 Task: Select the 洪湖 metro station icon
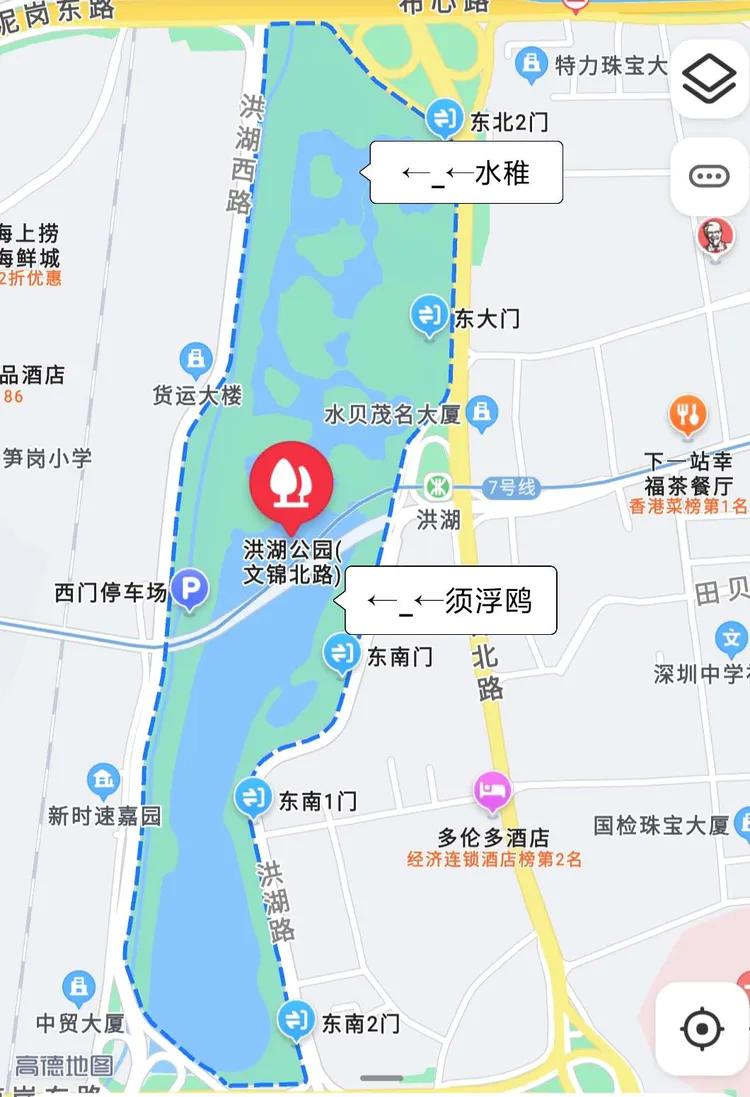point(435,486)
